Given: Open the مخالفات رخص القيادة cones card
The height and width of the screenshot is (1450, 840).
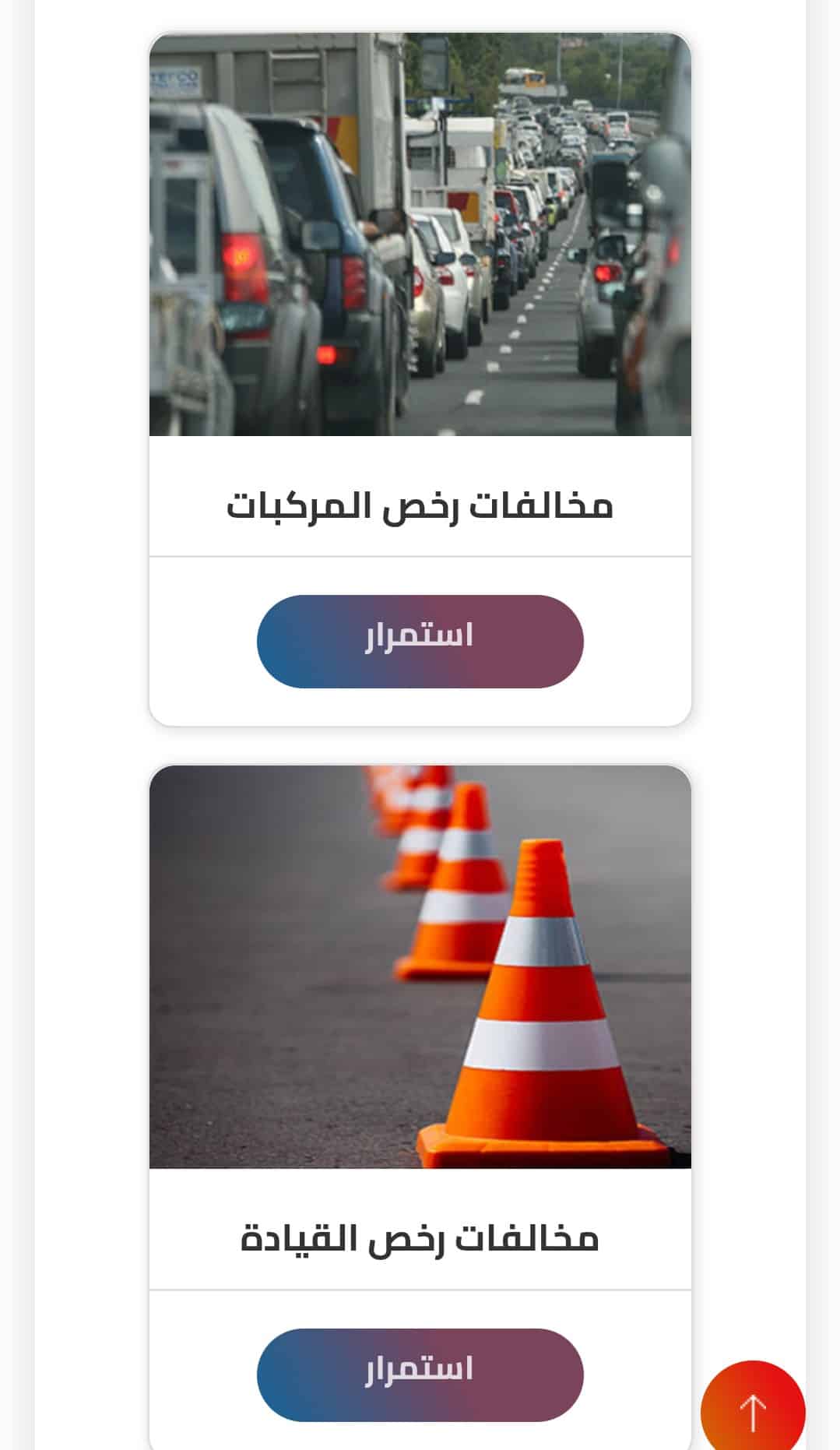Looking at the screenshot, I should (420, 966).
